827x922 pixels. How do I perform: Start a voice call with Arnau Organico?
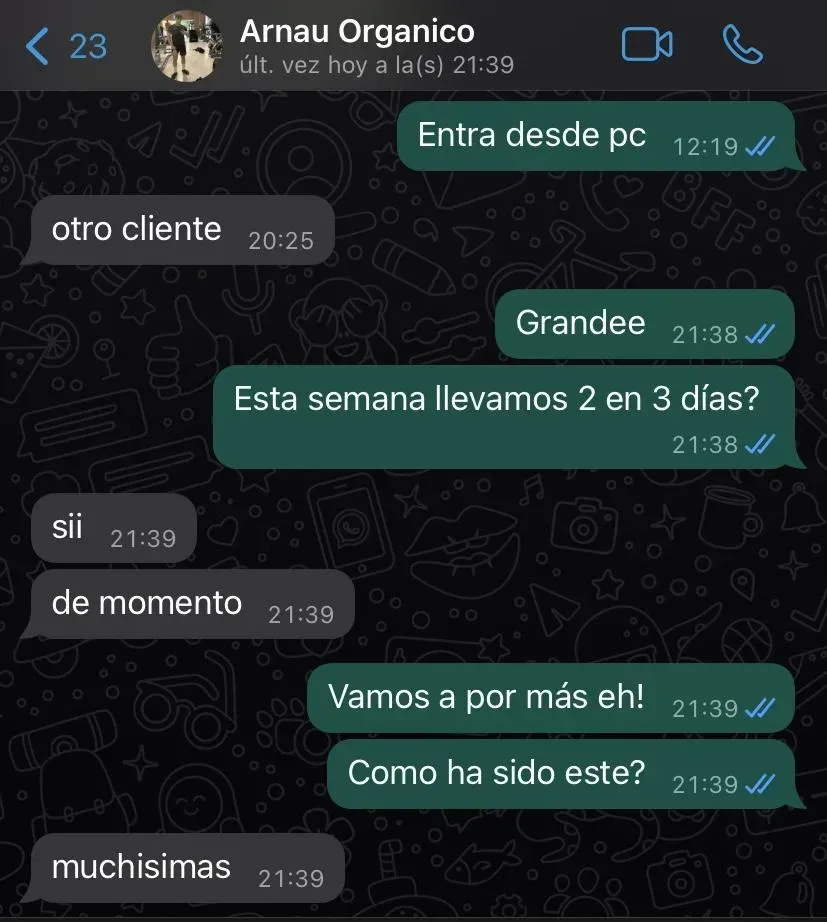[x=742, y=45]
